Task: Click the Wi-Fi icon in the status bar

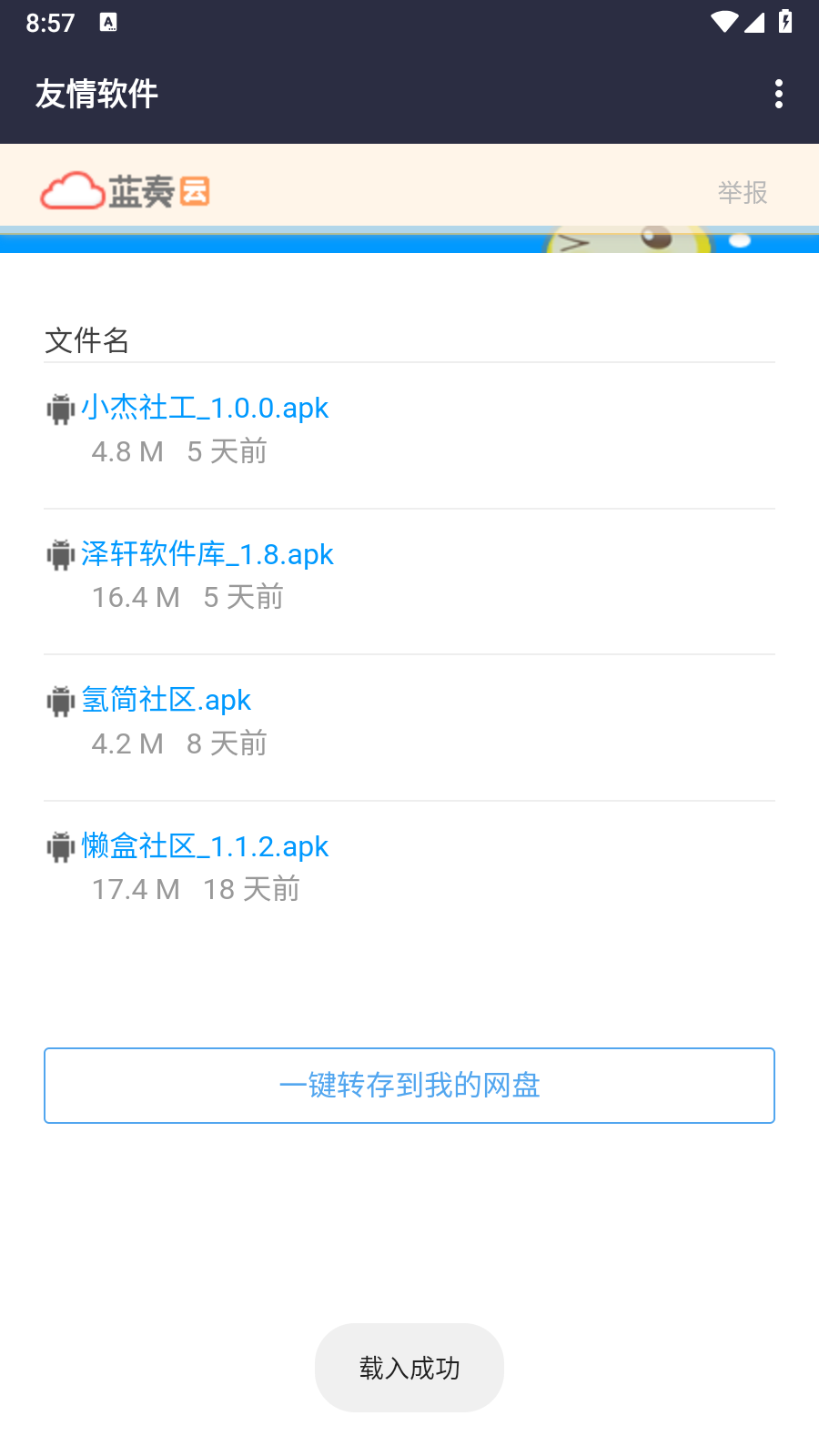Action: coord(724,22)
